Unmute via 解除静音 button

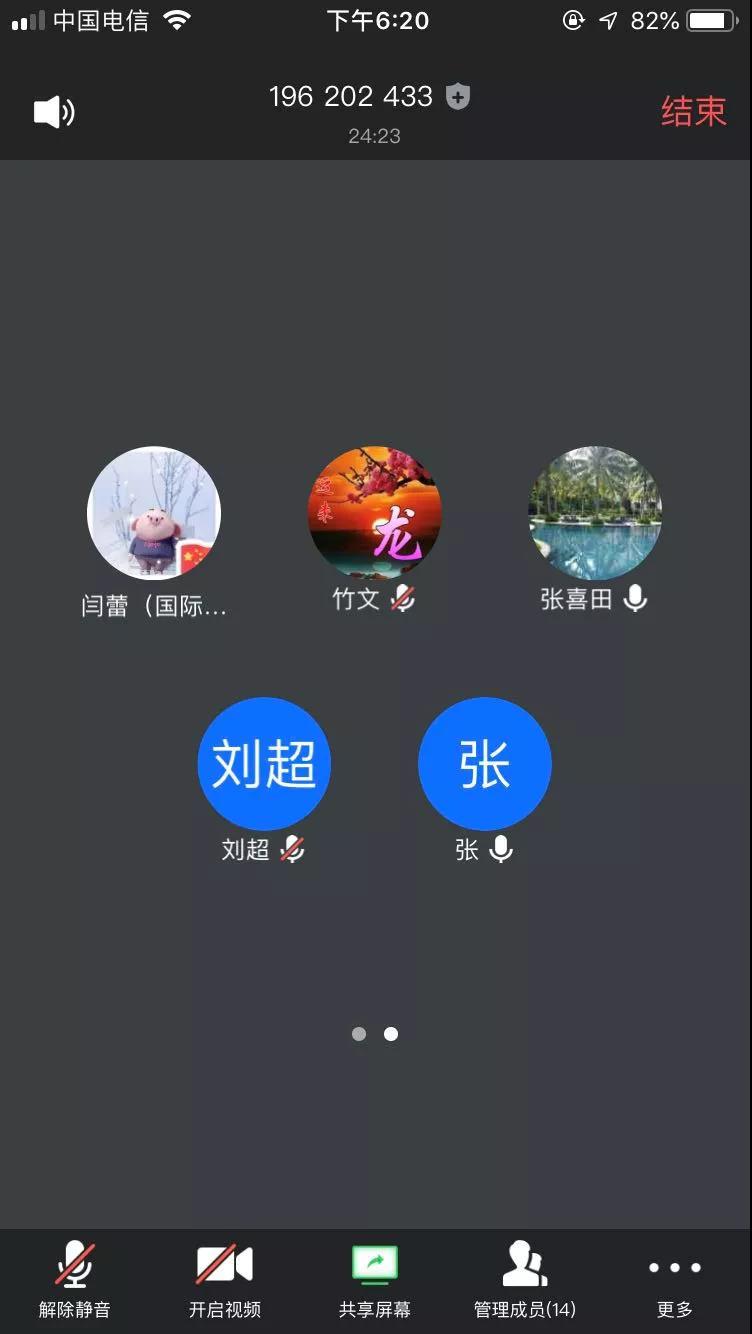tap(75, 1280)
